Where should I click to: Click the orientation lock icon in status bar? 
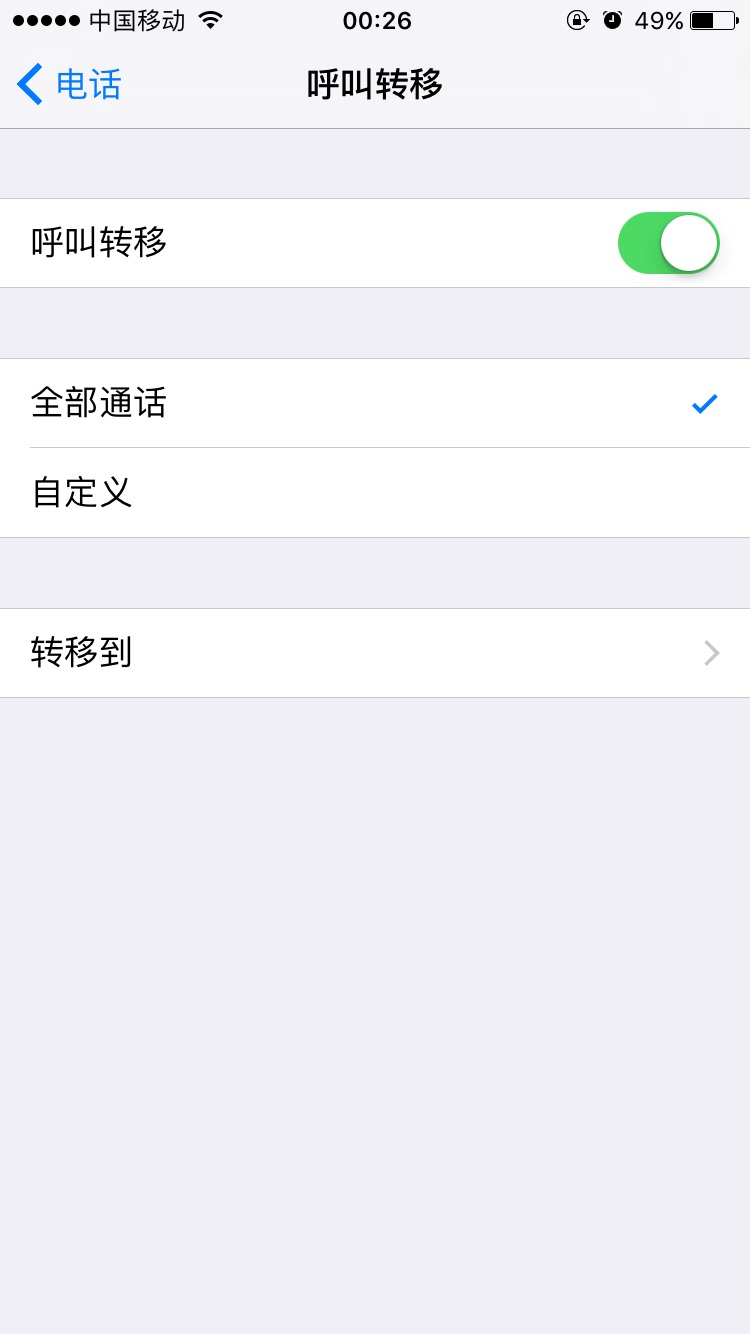tap(578, 19)
